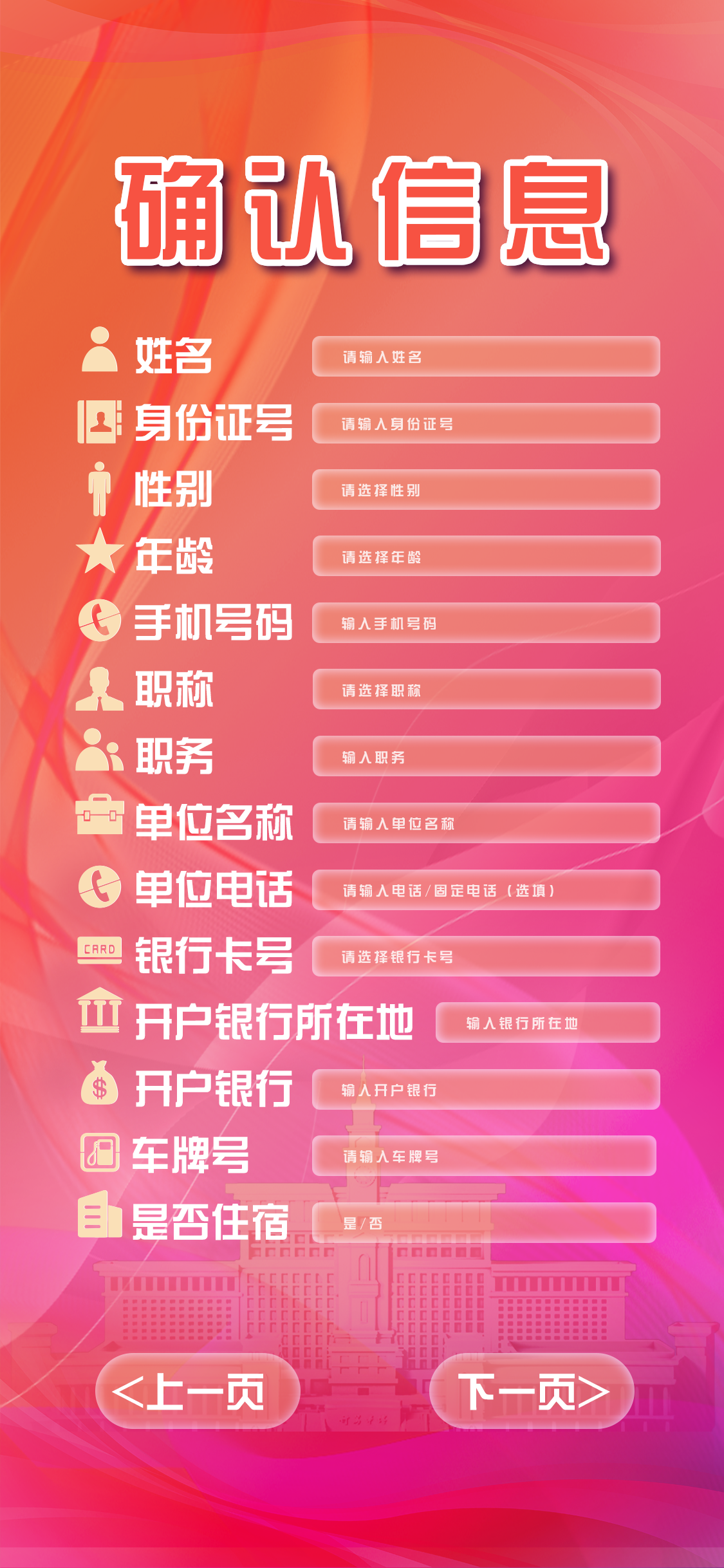724x1568 pixels.
Task: Tap the 开户银行所在地 bank location field
Action: (x=548, y=1022)
